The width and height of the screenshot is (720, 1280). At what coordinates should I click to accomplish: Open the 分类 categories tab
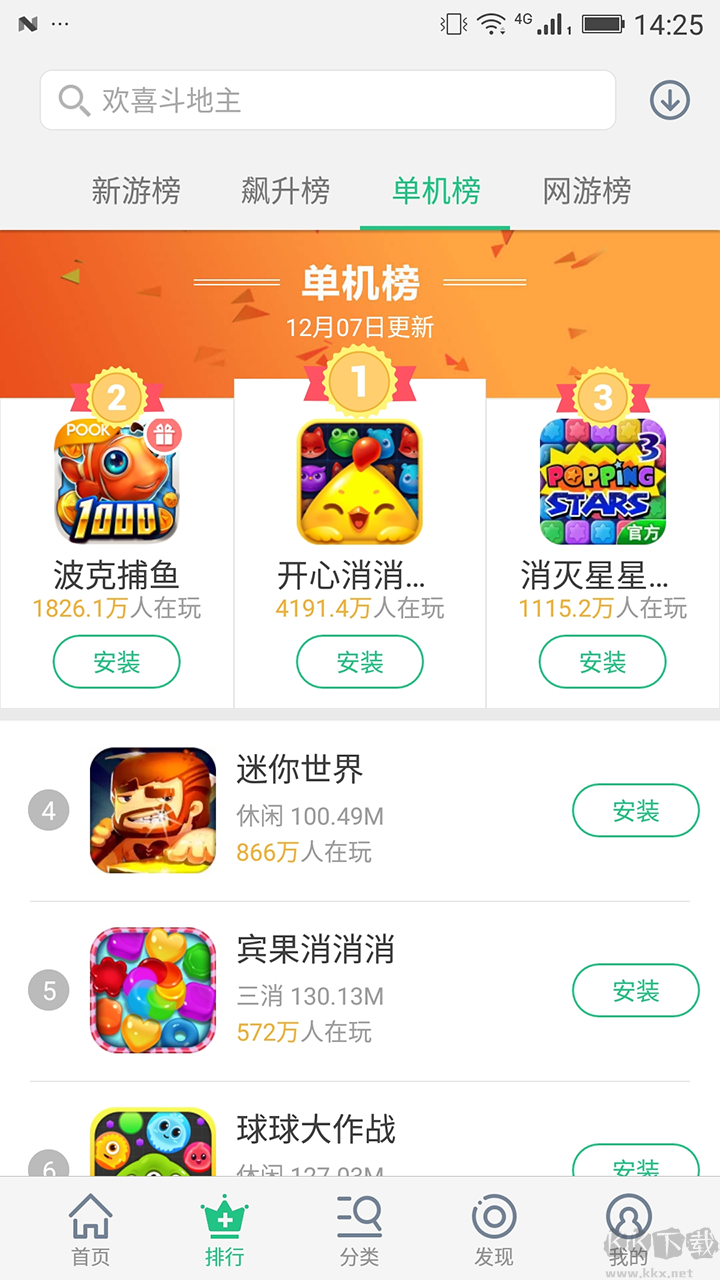point(359,1230)
